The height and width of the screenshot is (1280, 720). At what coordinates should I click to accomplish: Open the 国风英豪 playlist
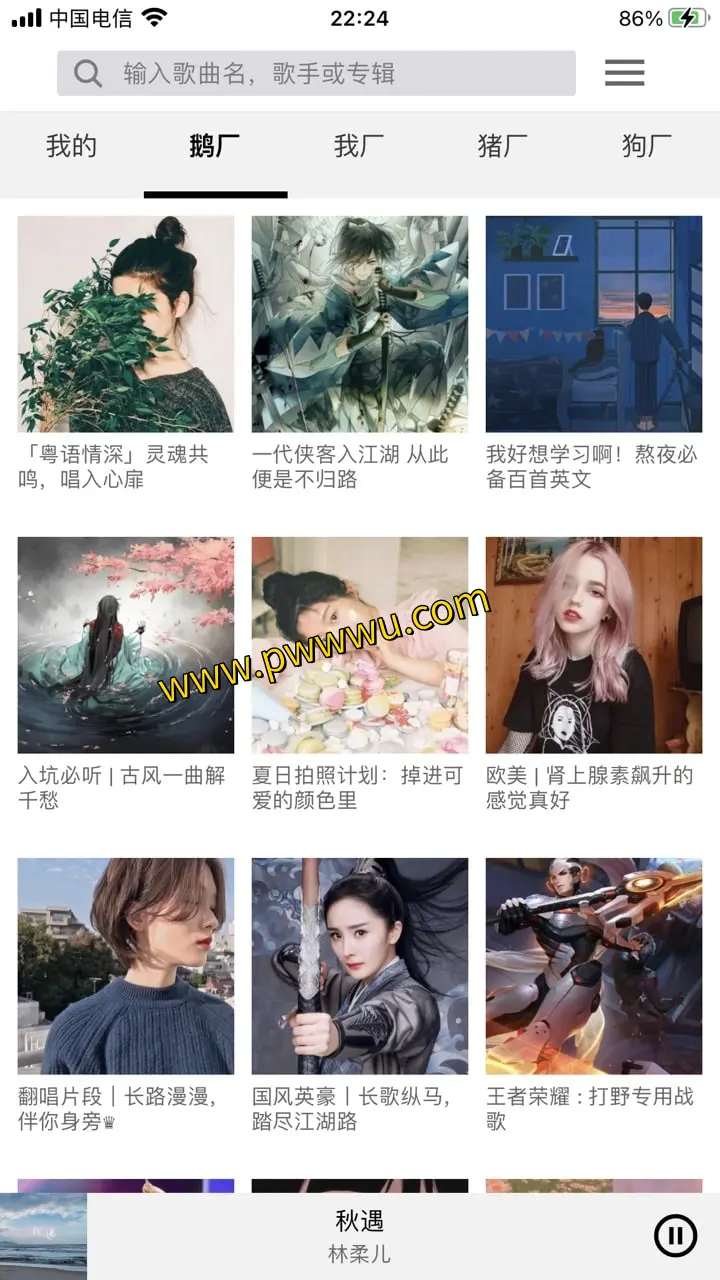coord(360,966)
